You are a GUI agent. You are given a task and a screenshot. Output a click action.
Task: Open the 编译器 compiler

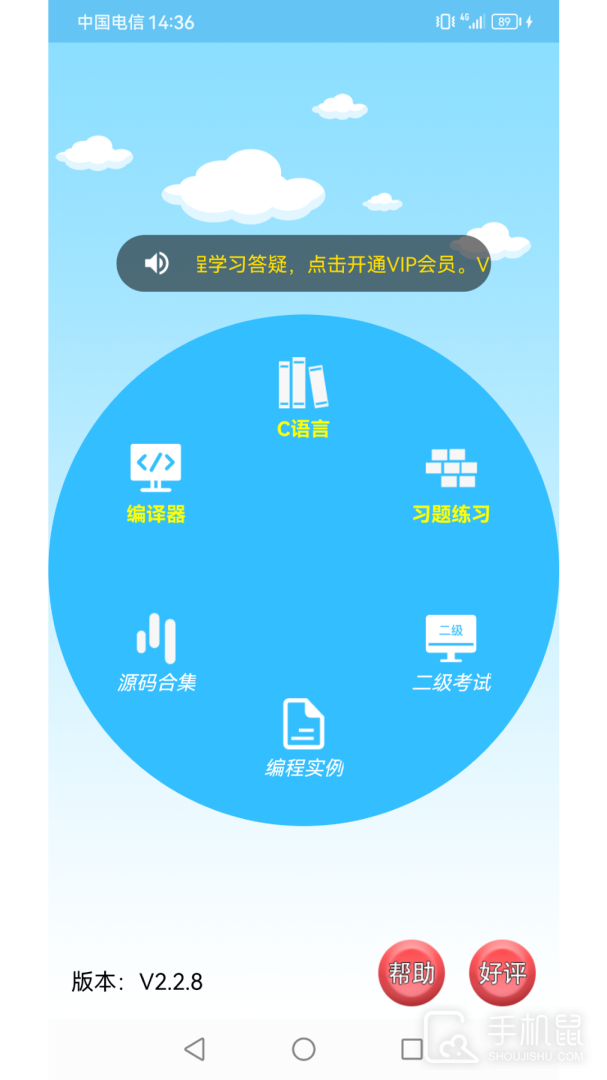pos(156,483)
